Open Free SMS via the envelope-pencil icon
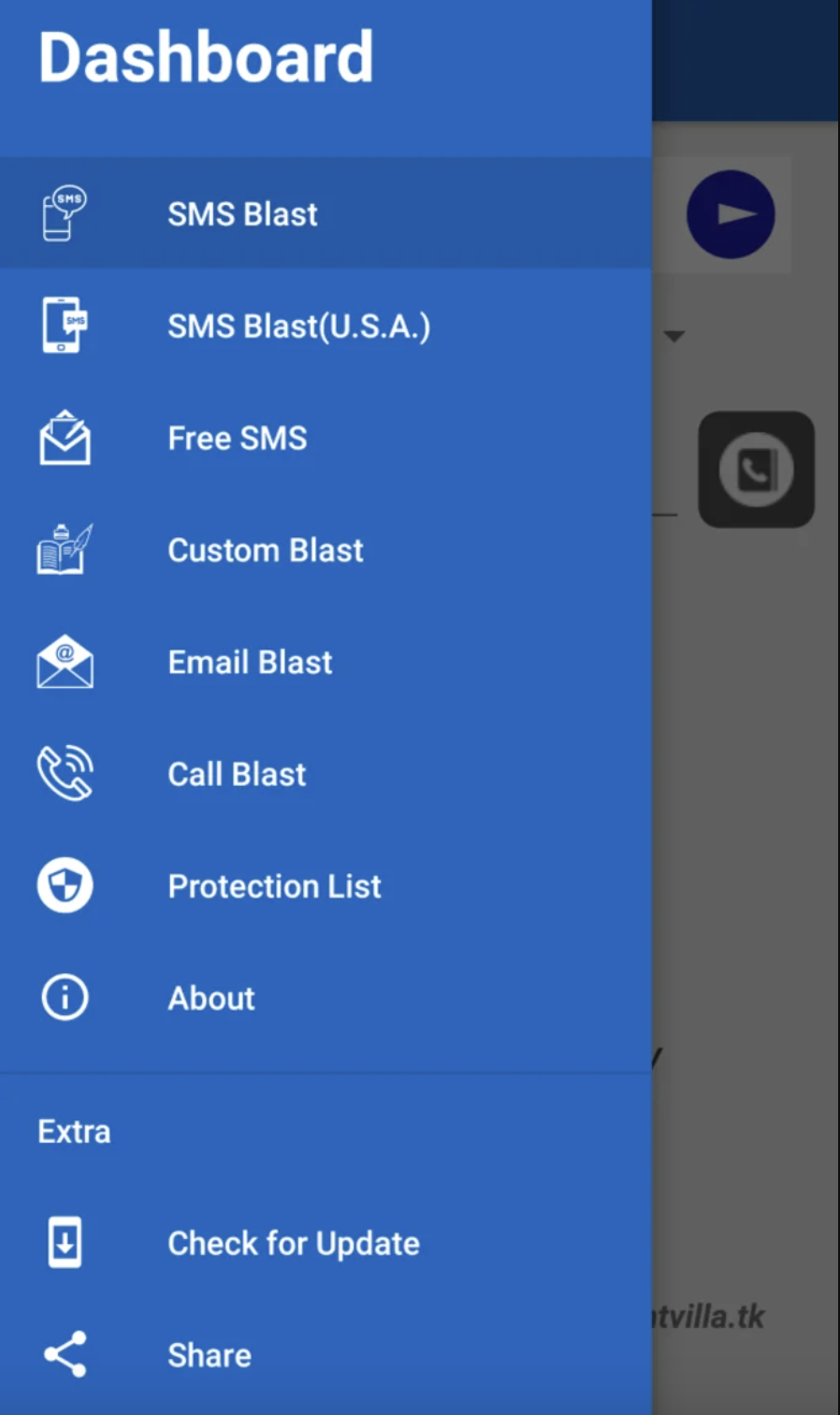Screen dimensions: 840x1415 click(64, 437)
